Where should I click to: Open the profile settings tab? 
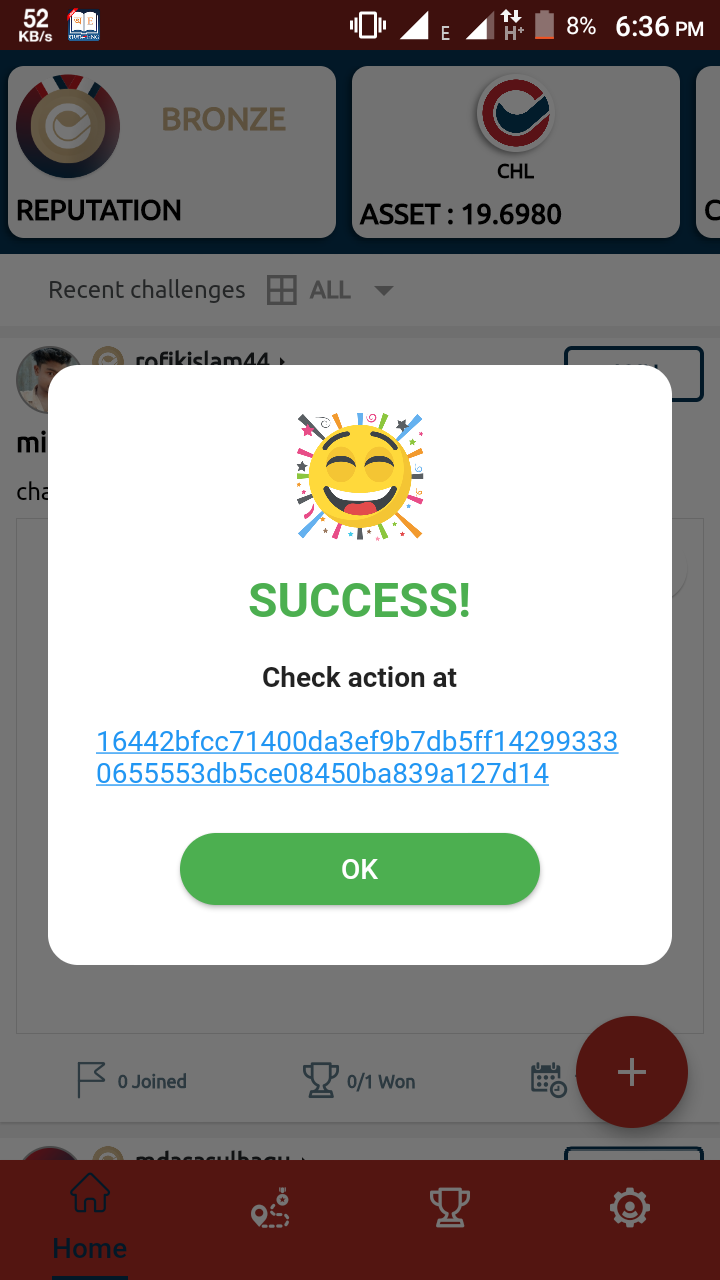click(629, 1209)
